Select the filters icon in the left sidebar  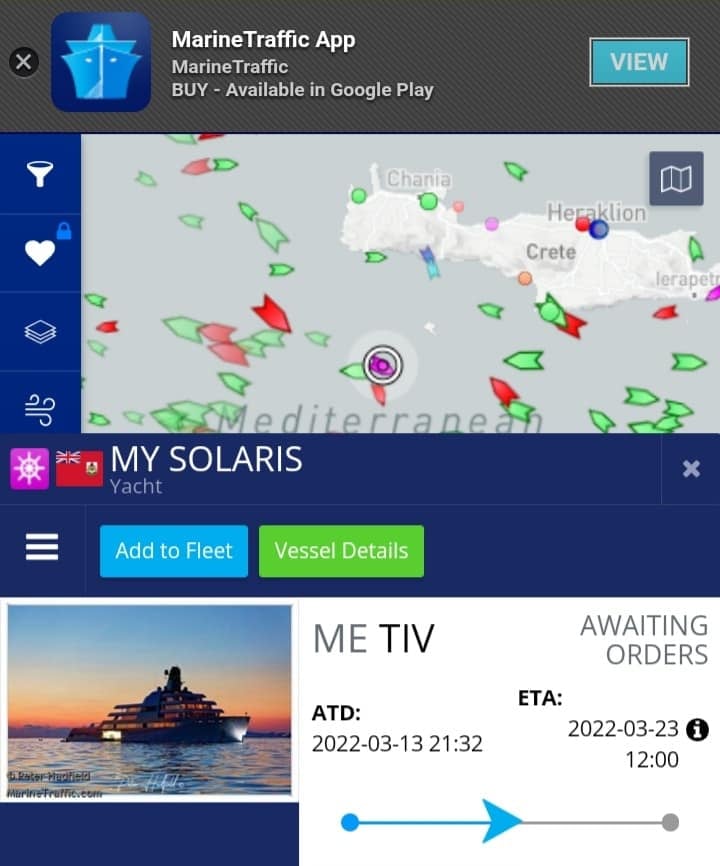39,173
